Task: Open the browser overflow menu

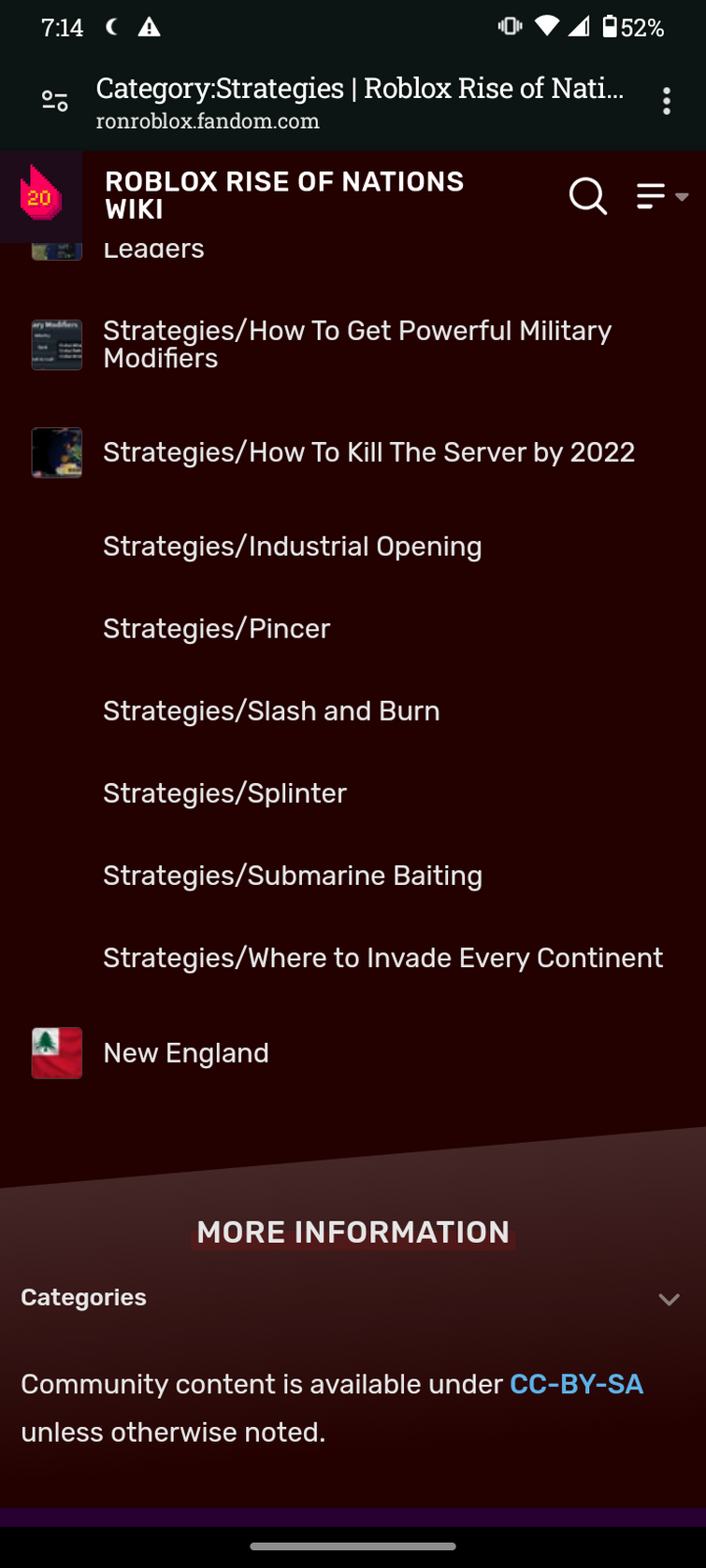Action: pos(667,101)
